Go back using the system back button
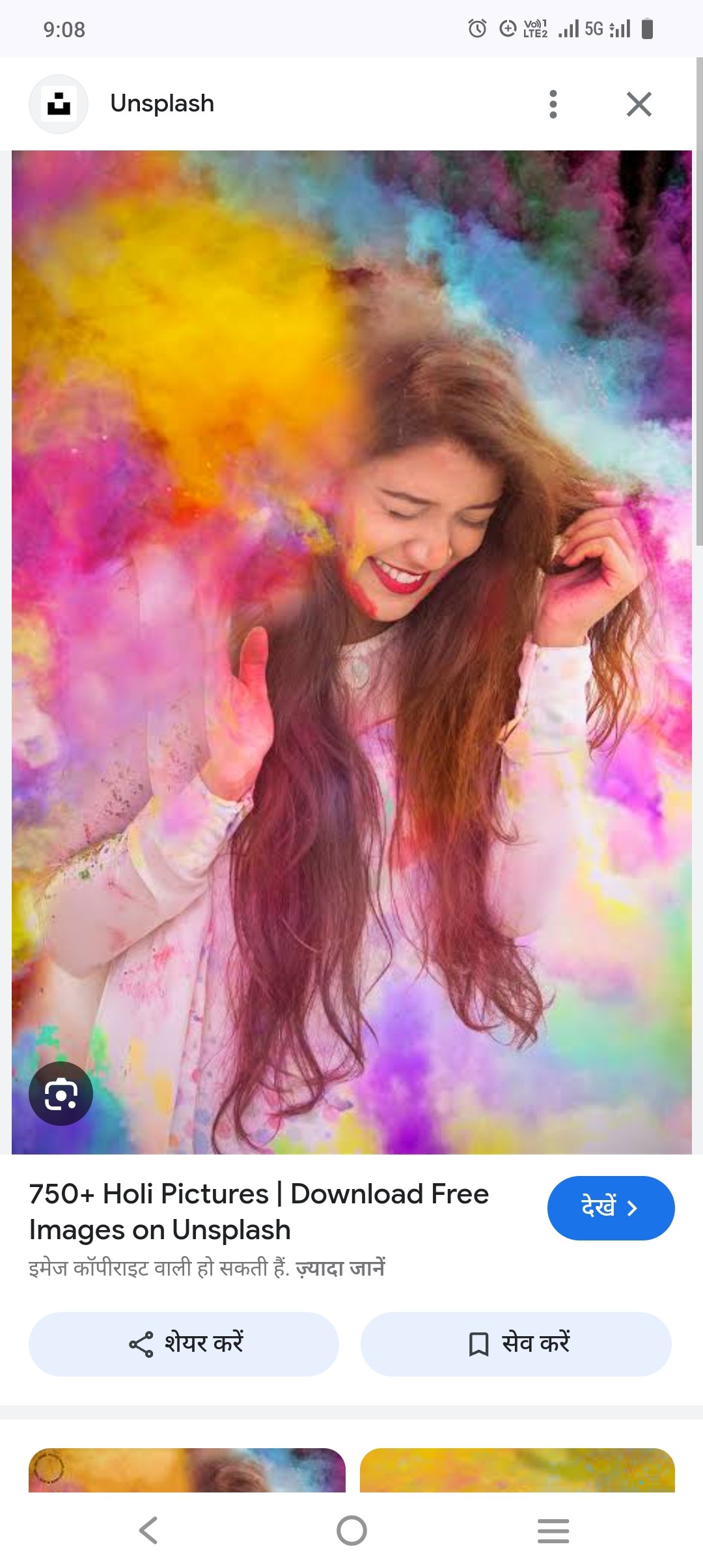The width and height of the screenshot is (703, 1568). [x=148, y=1530]
